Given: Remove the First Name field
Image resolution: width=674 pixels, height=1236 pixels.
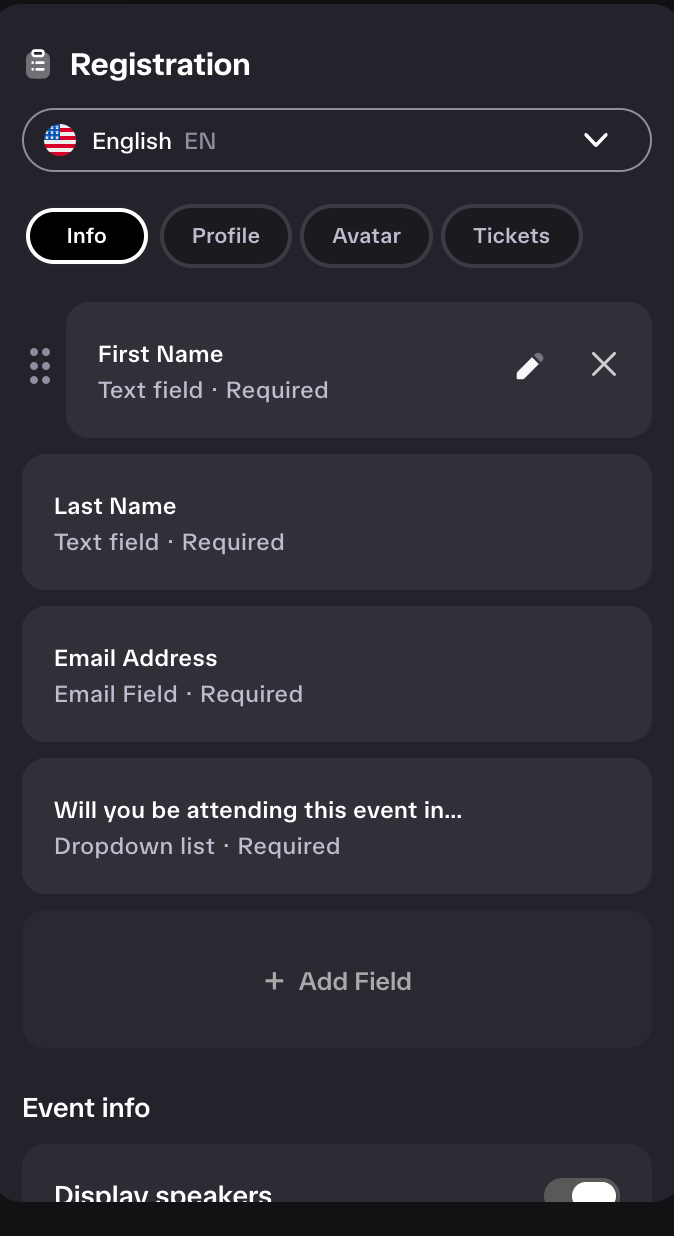Looking at the screenshot, I should click(x=604, y=365).
